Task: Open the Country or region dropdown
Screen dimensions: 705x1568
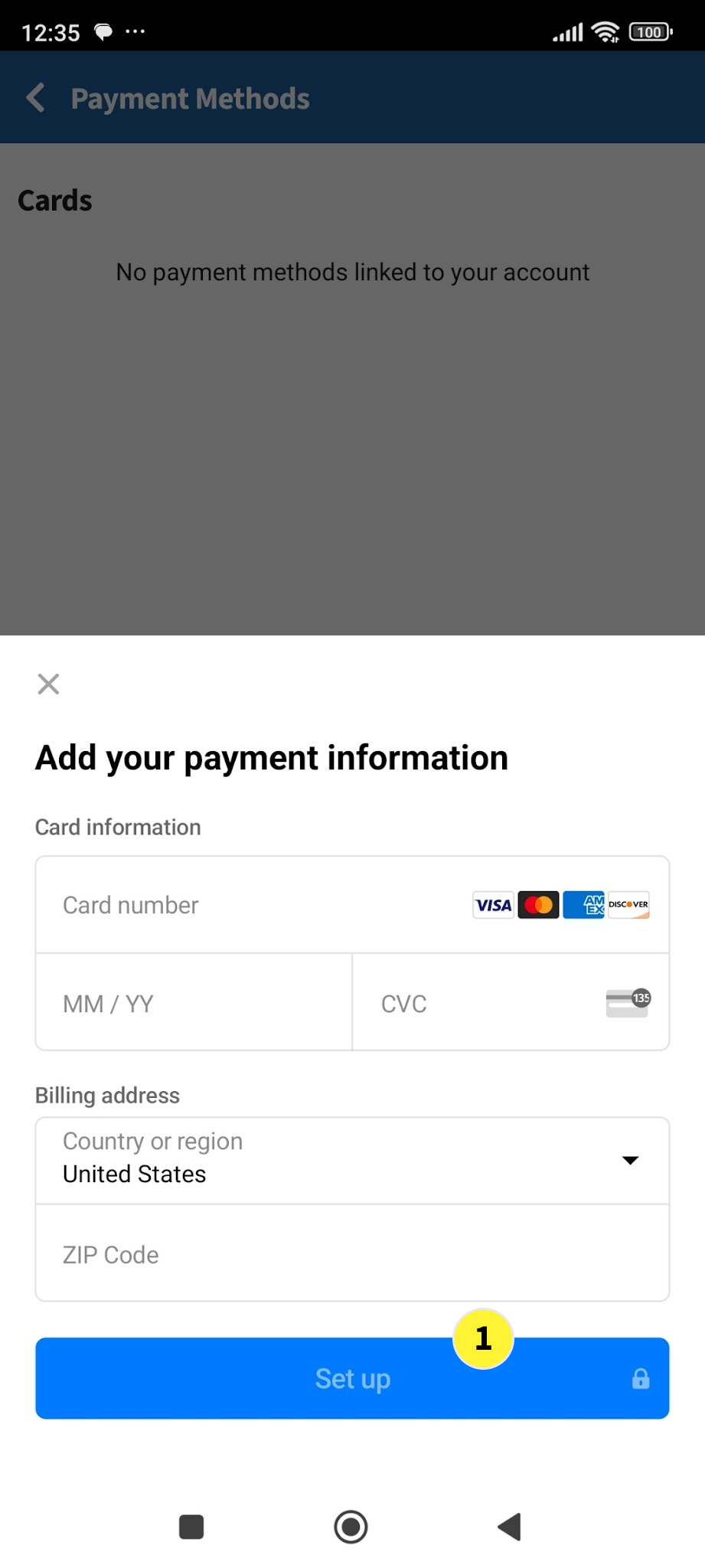Action: point(352,1160)
